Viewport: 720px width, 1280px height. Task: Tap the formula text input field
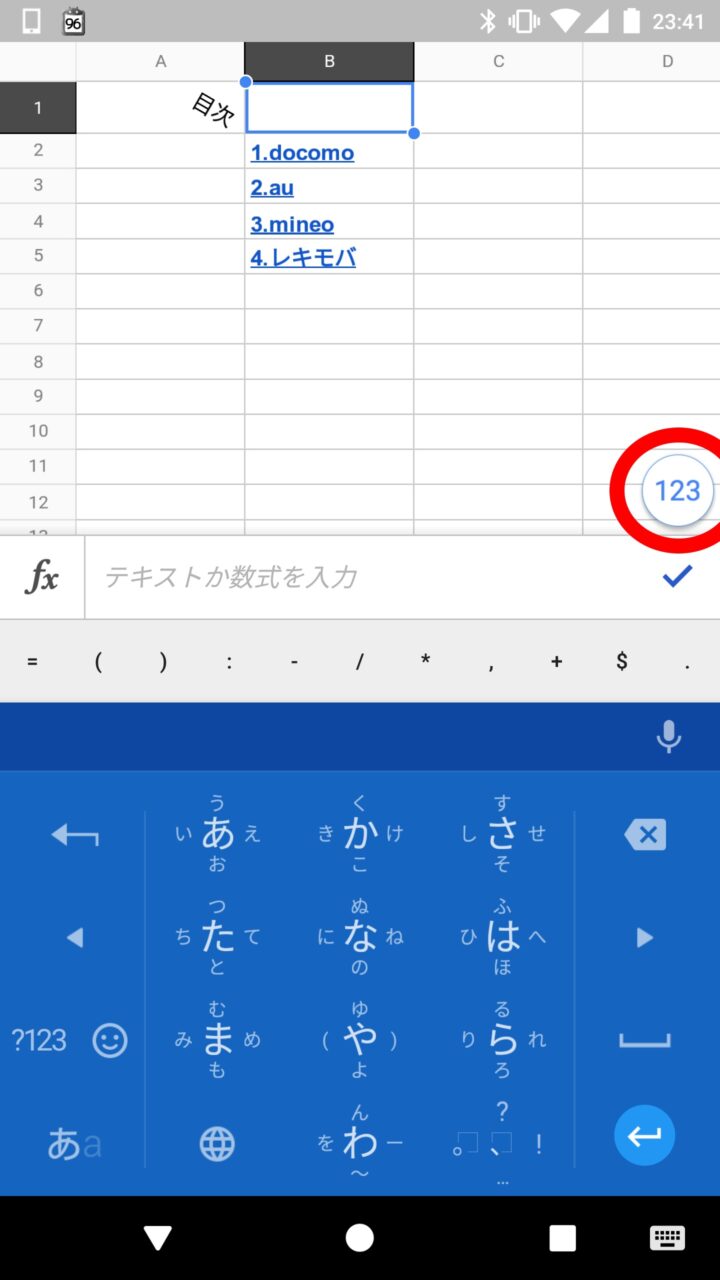pyautogui.click(x=370, y=577)
